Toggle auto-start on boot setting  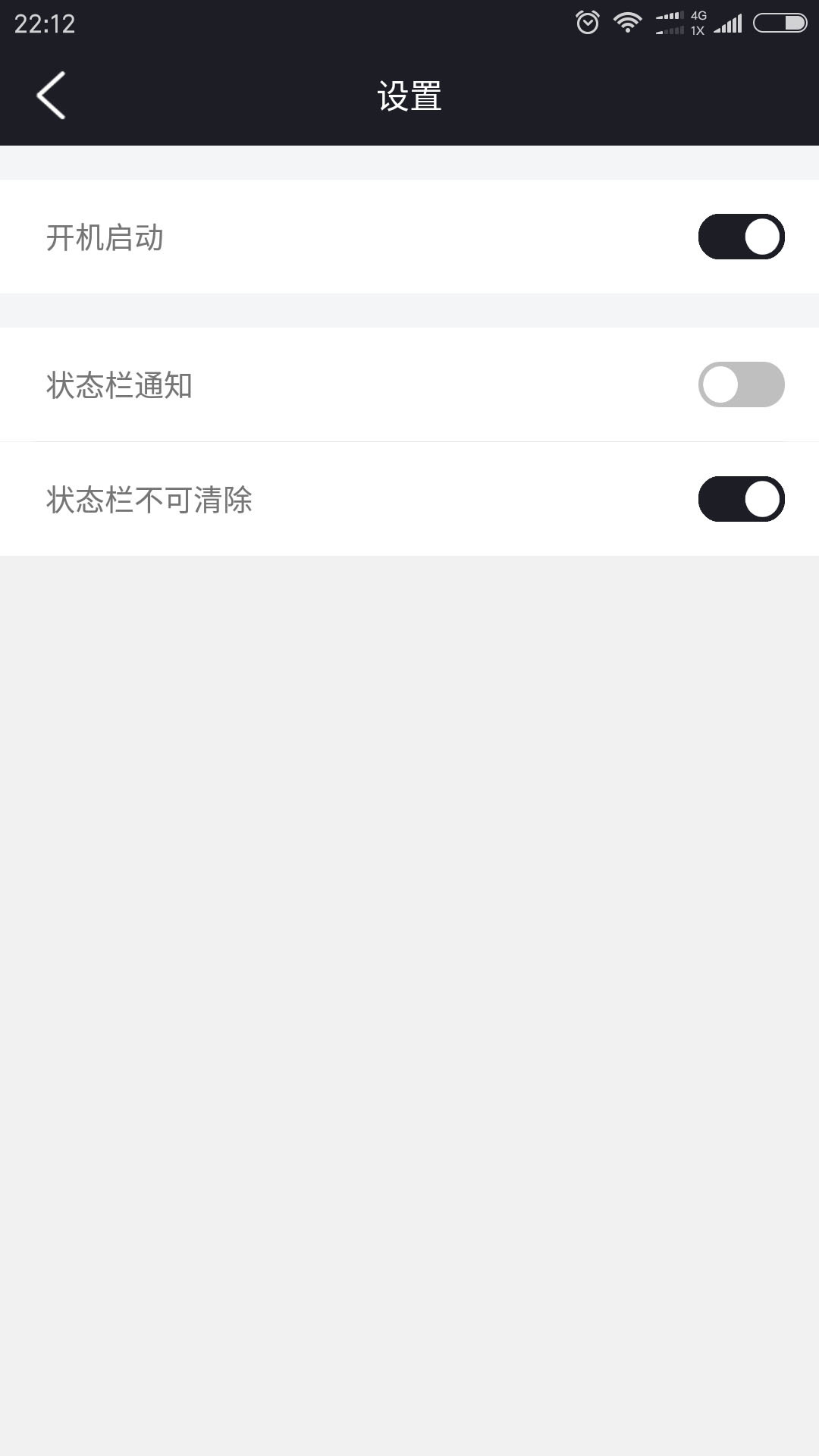(x=741, y=237)
